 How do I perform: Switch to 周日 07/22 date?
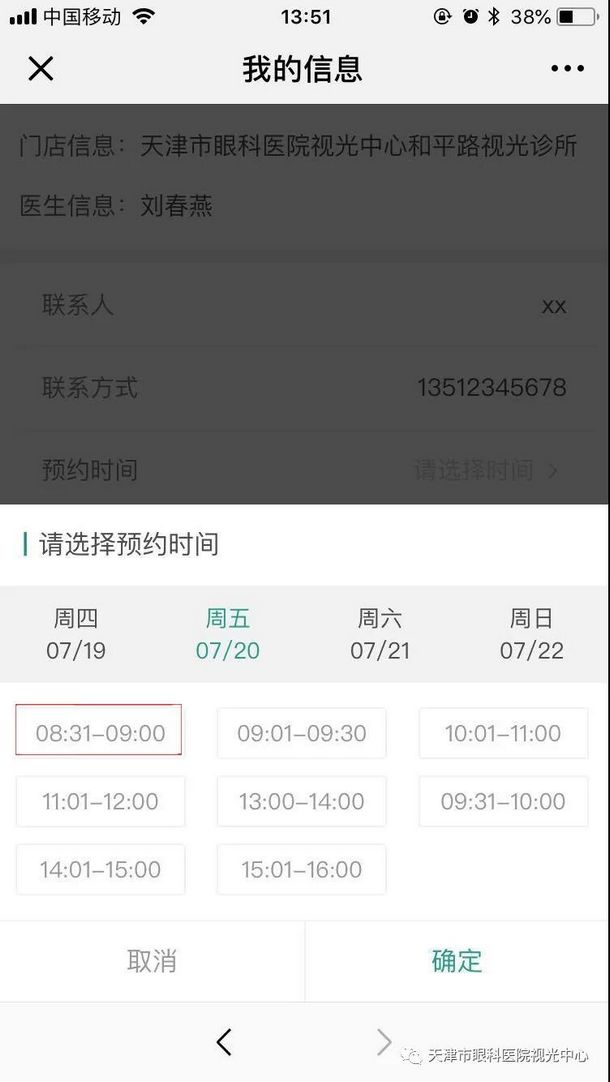[531, 634]
